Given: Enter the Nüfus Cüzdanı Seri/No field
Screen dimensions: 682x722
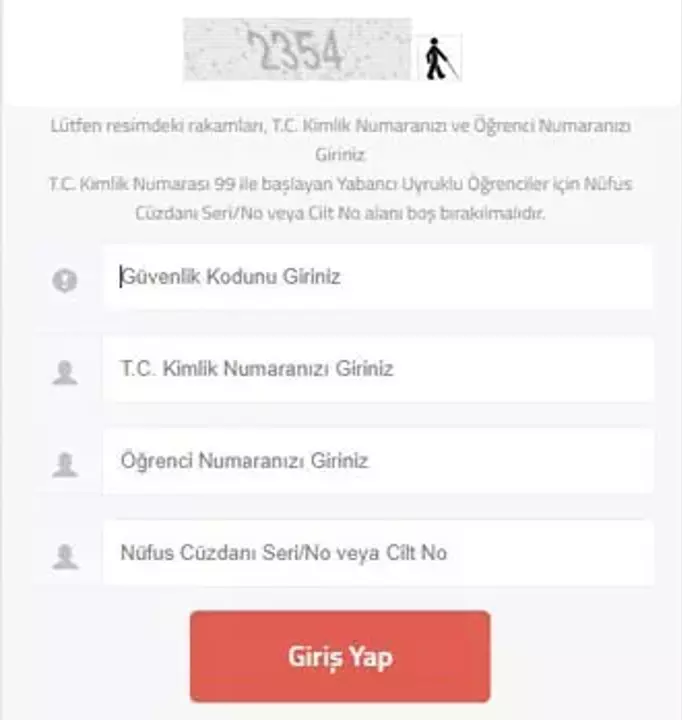Looking at the screenshot, I should pyautogui.click(x=377, y=553).
